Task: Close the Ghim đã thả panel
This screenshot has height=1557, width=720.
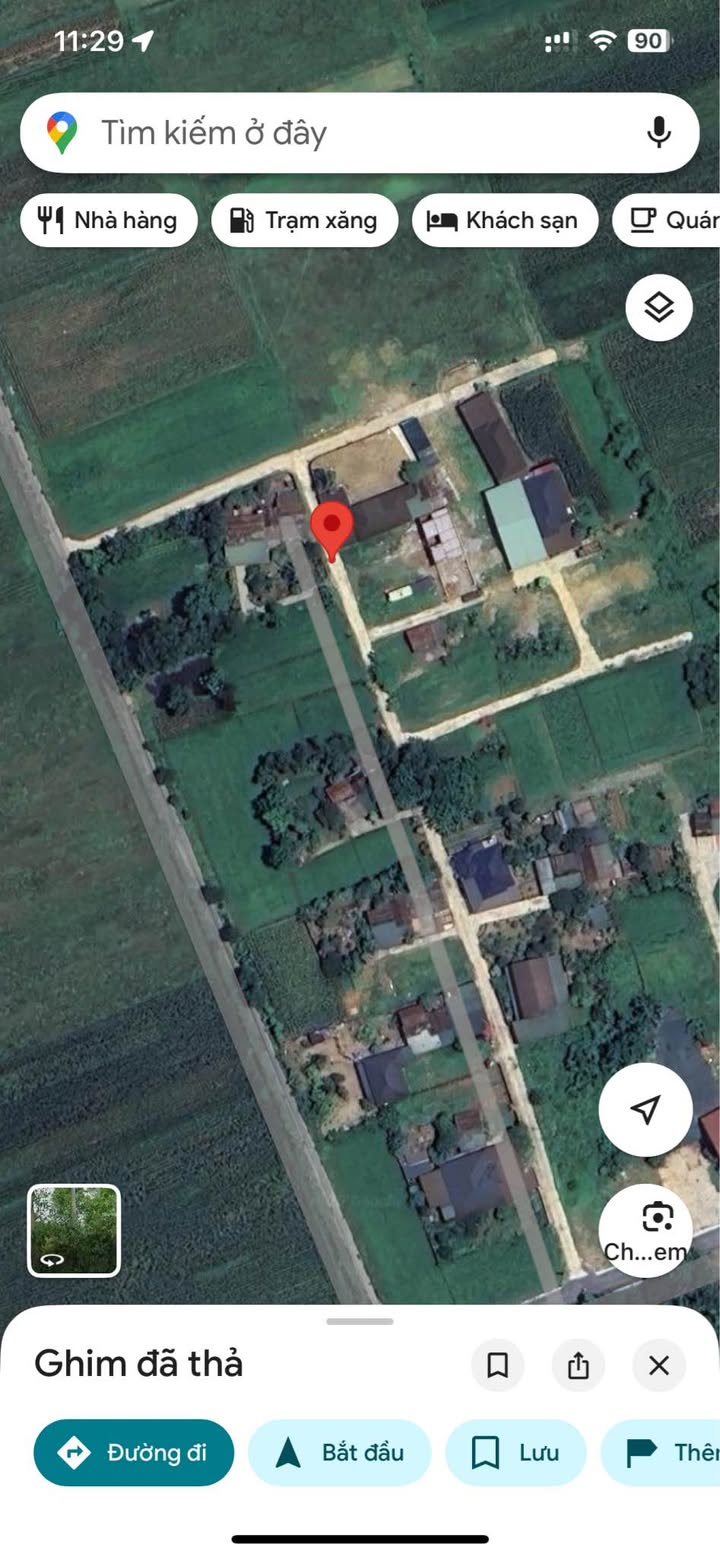Action: (659, 1365)
